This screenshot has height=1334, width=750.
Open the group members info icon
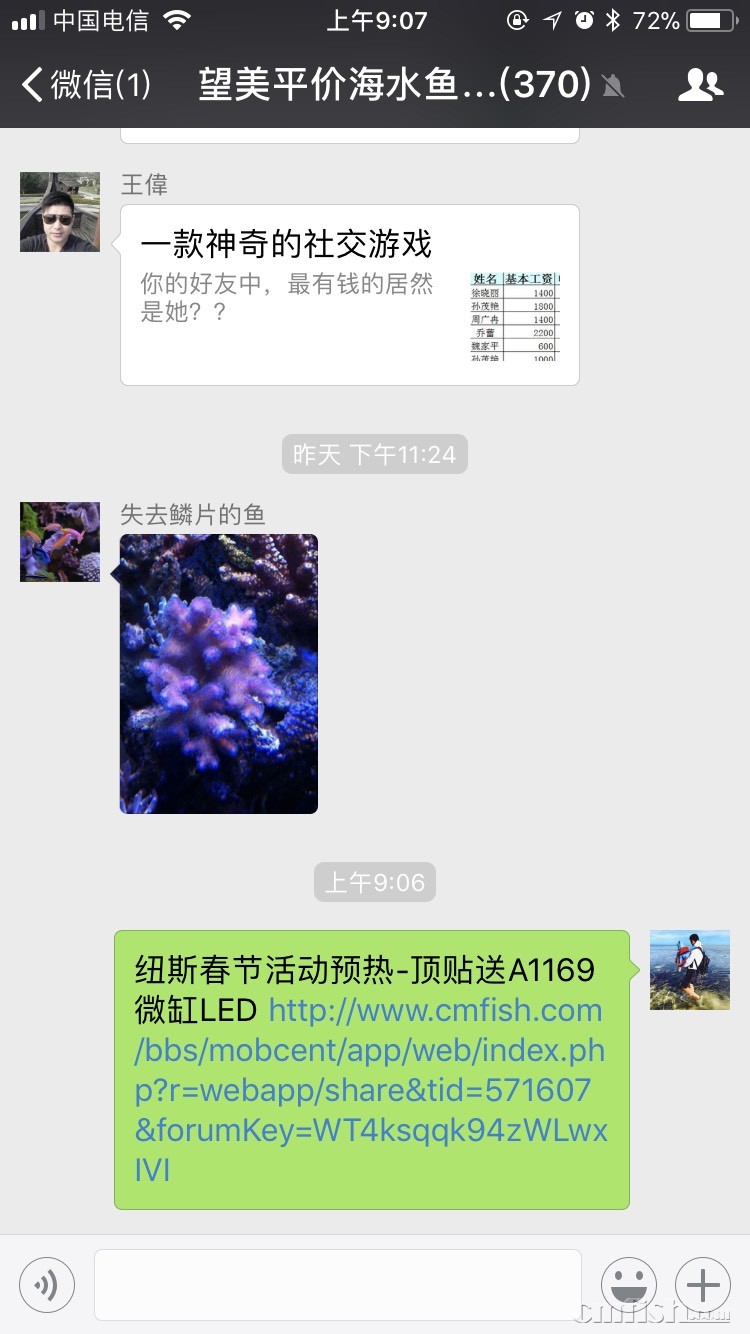[700, 85]
